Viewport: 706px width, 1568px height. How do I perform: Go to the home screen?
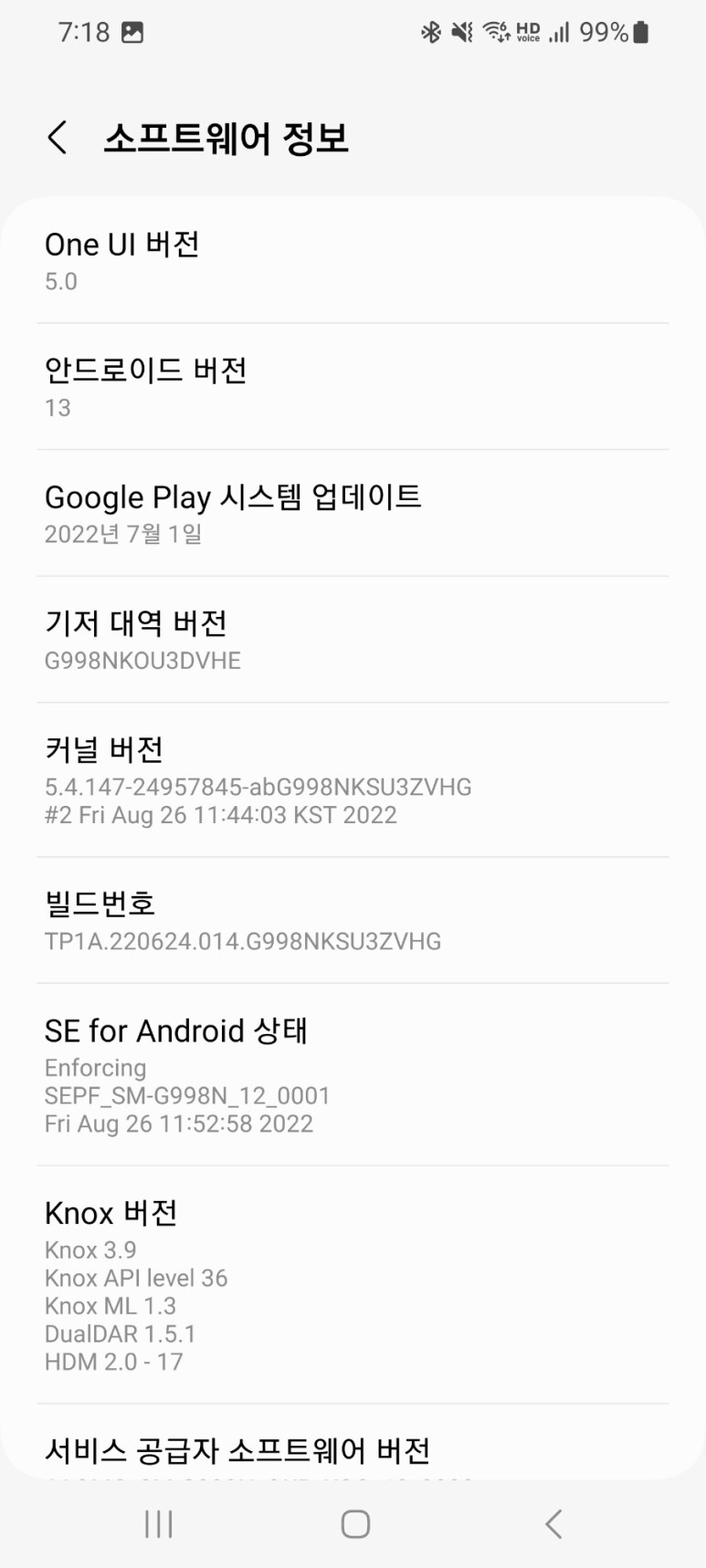tap(355, 1523)
